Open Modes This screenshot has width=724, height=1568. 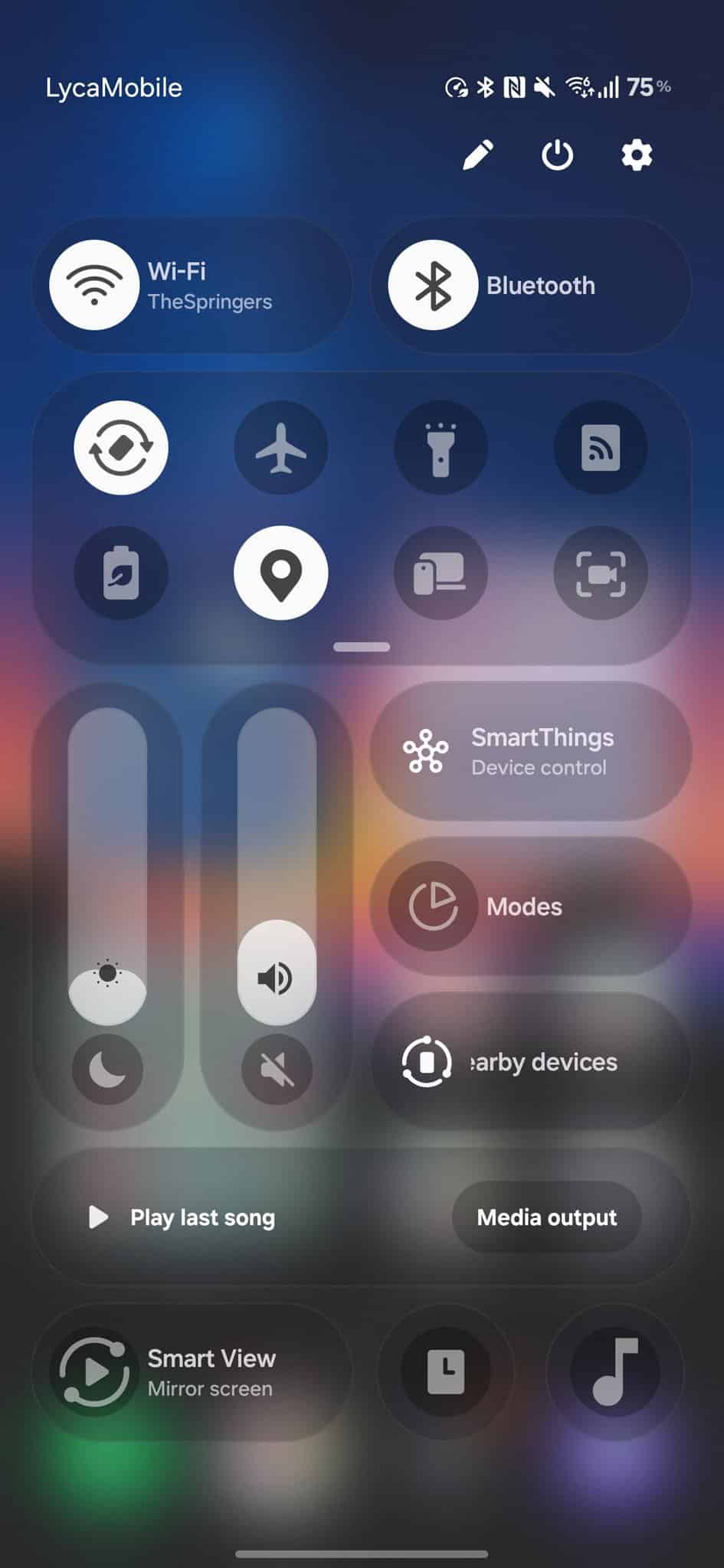point(530,906)
